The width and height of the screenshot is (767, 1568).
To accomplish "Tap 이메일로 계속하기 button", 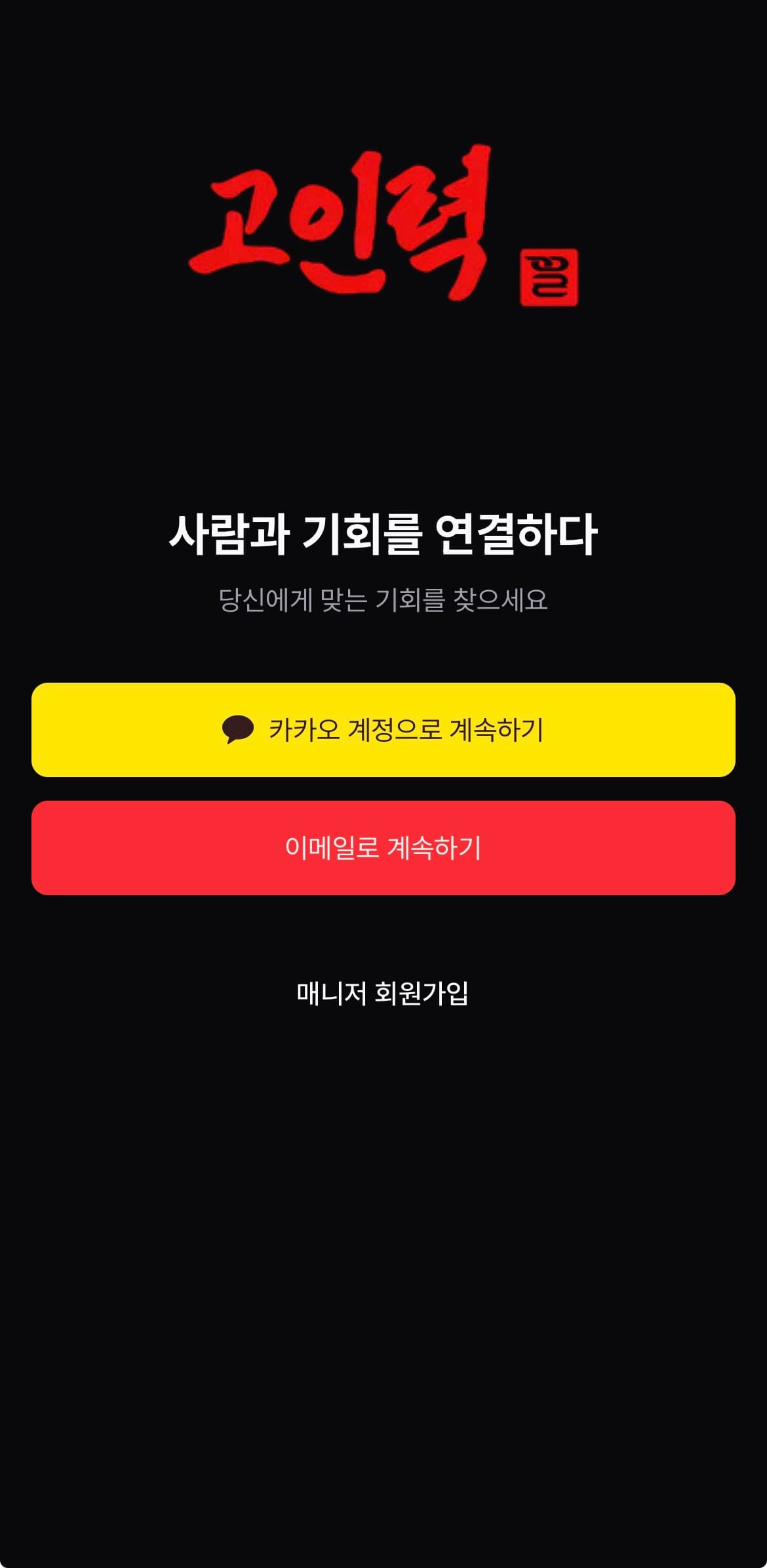I will 383,848.
